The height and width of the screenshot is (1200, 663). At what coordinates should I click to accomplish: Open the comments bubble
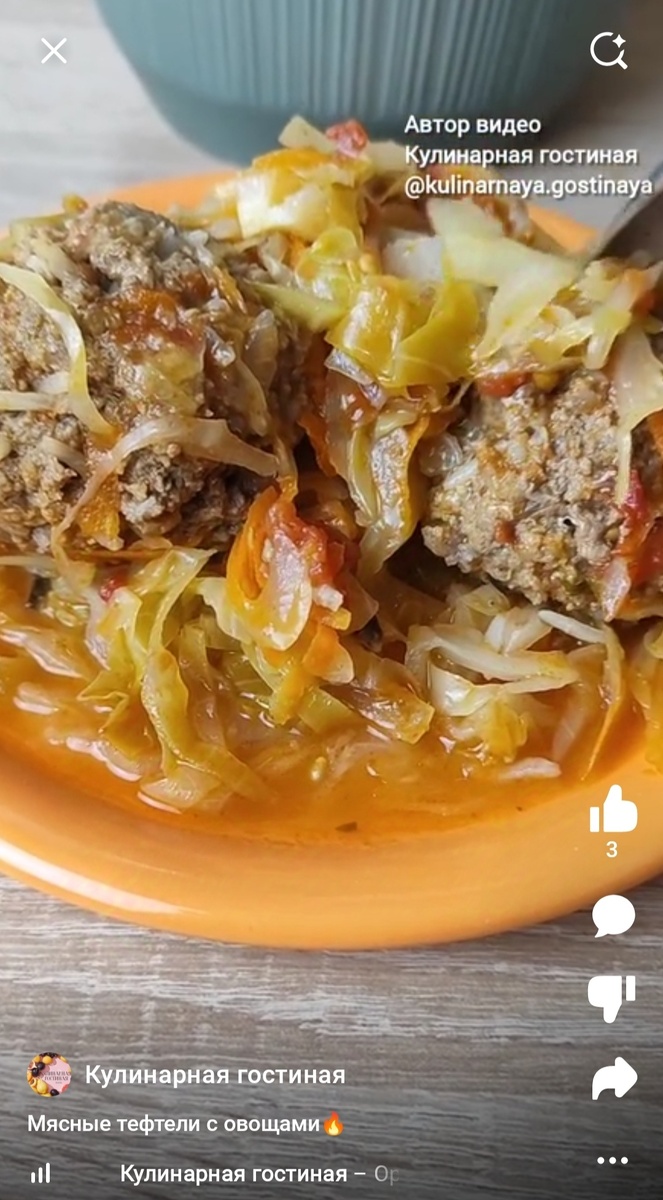click(613, 915)
